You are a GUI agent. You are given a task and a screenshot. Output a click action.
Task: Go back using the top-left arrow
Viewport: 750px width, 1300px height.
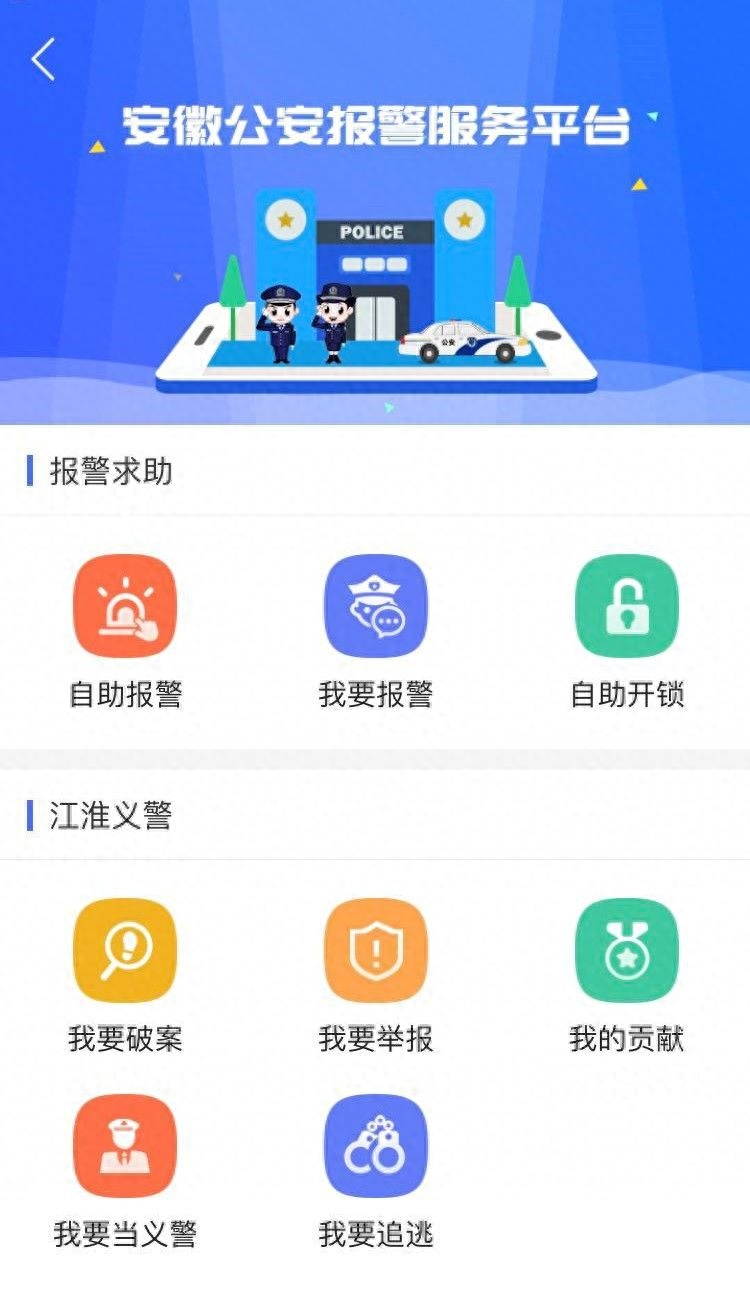coord(43,60)
